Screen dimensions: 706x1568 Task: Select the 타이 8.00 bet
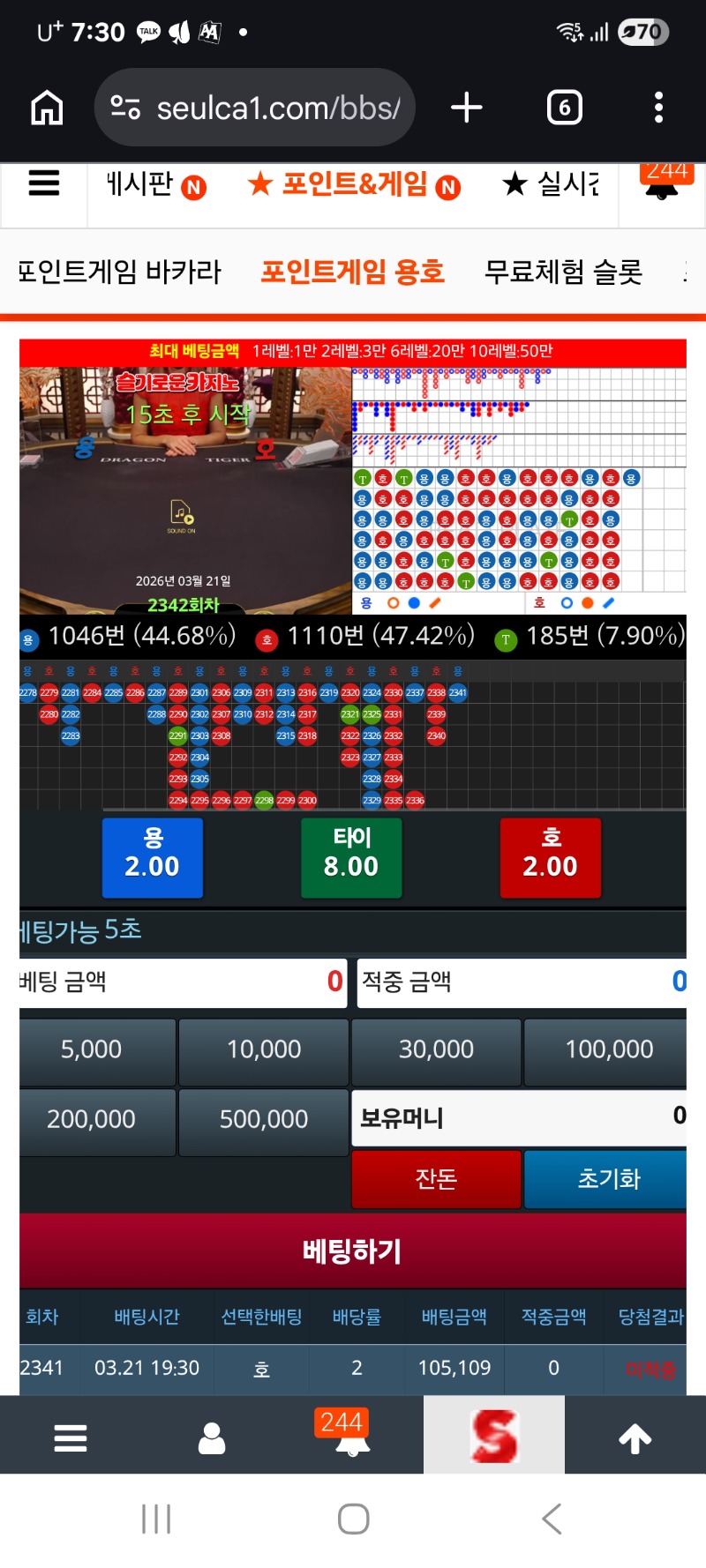(351, 857)
